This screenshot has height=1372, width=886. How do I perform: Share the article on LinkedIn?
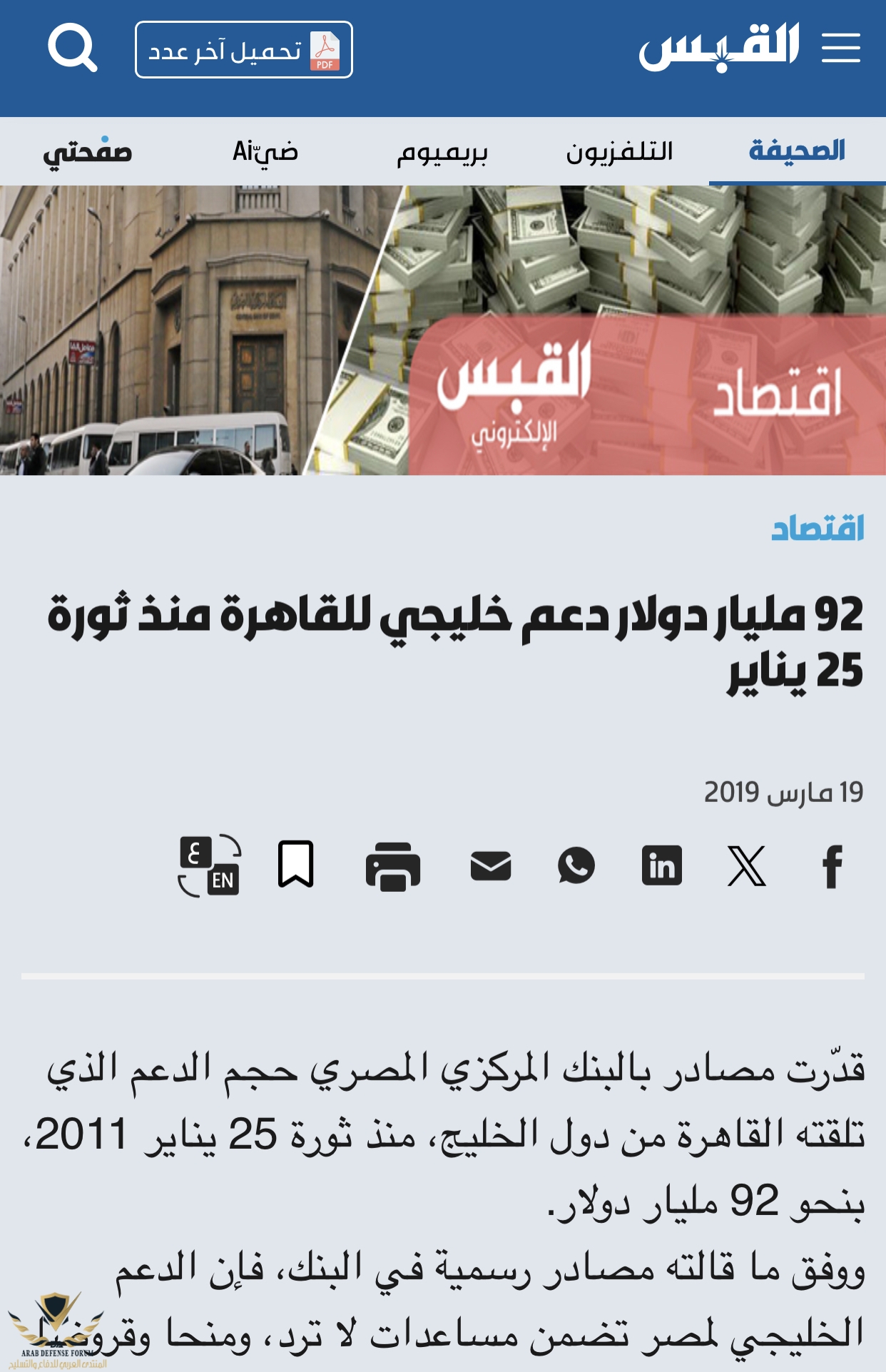coord(661,866)
